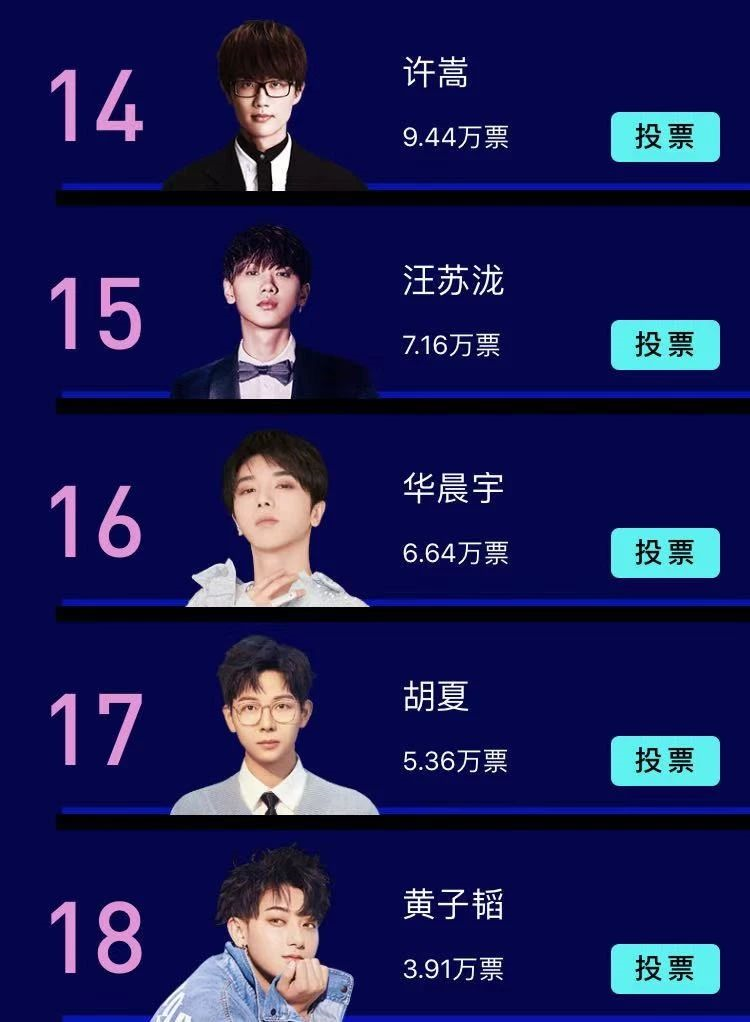Vote for 汪苏泷

665,345
